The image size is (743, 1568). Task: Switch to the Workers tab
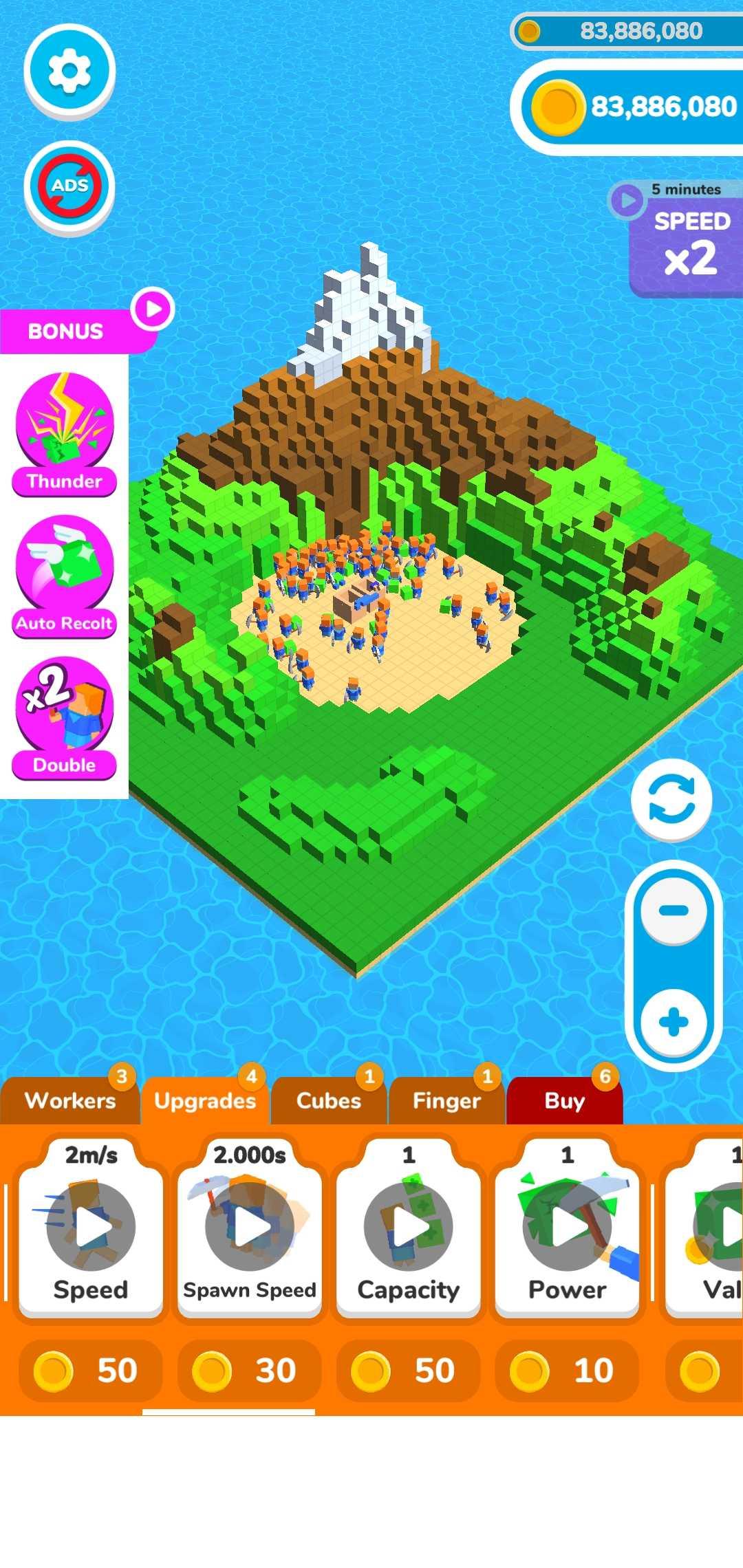pos(70,1100)
